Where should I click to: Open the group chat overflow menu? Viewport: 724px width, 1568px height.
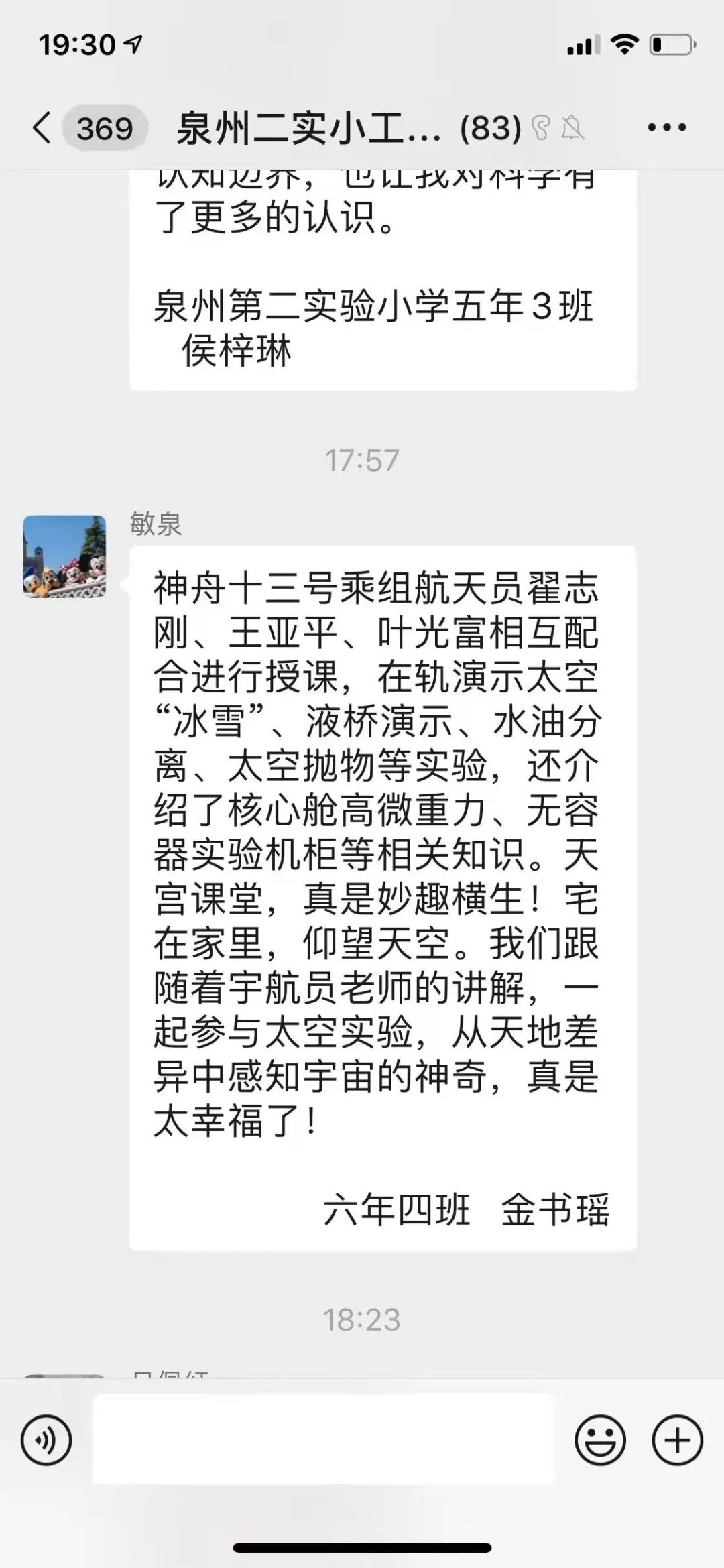[x=666, y=127]
